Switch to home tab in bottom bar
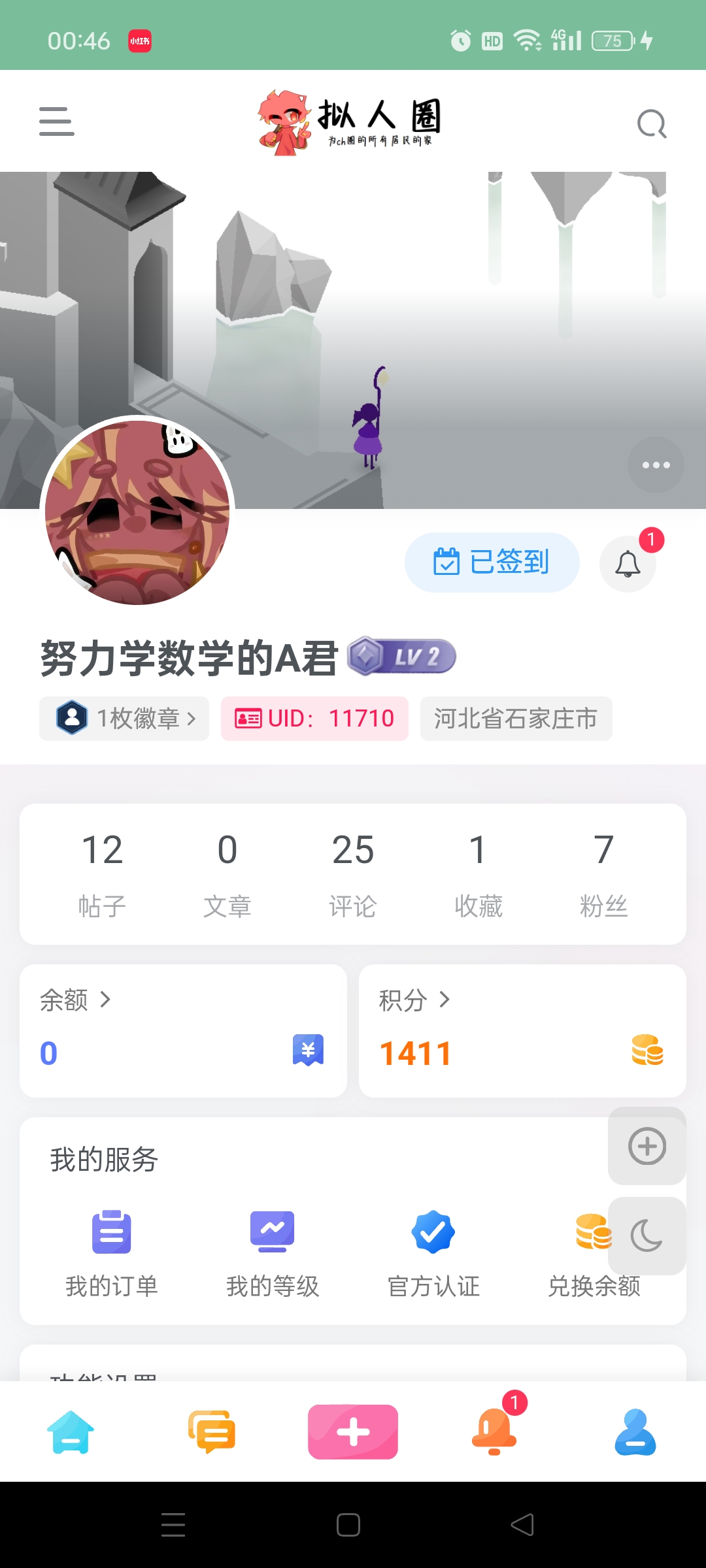The image size is (706, 1568). click(71, 1431)
